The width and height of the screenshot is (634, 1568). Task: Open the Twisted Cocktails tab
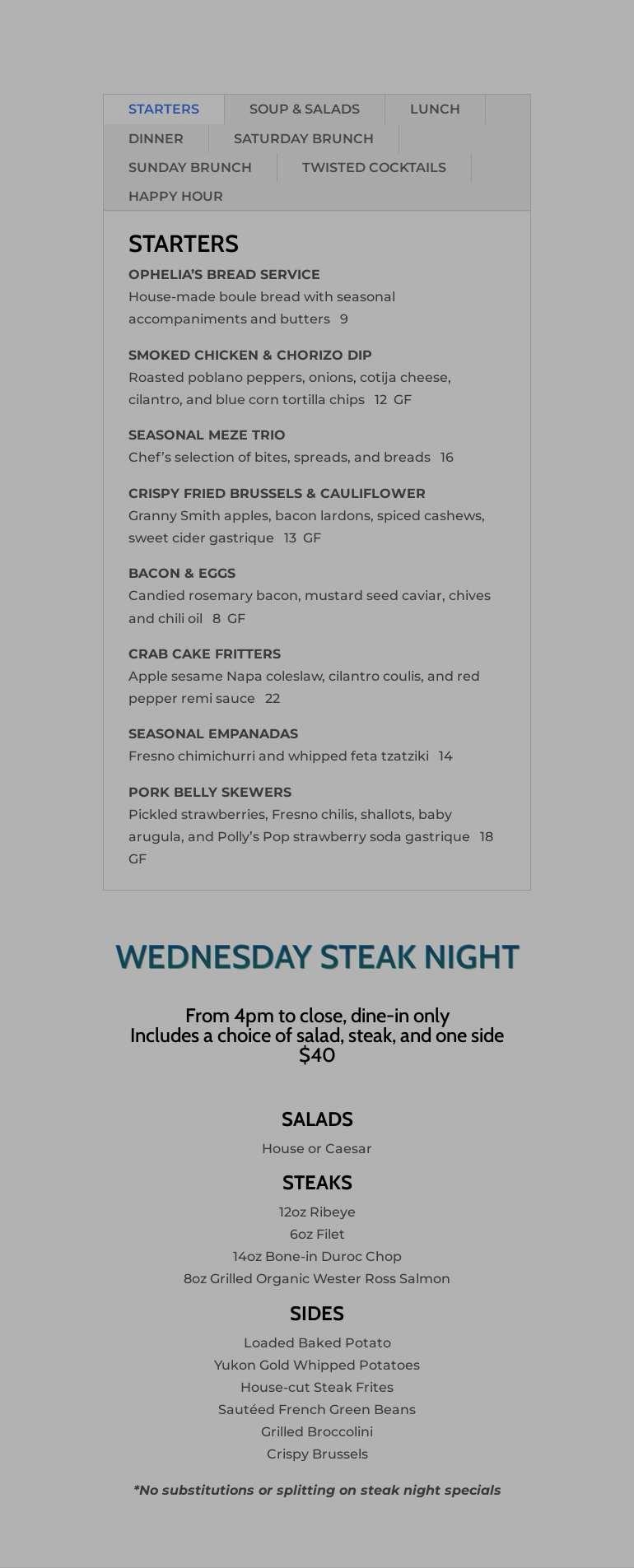[x=374, y=168]
